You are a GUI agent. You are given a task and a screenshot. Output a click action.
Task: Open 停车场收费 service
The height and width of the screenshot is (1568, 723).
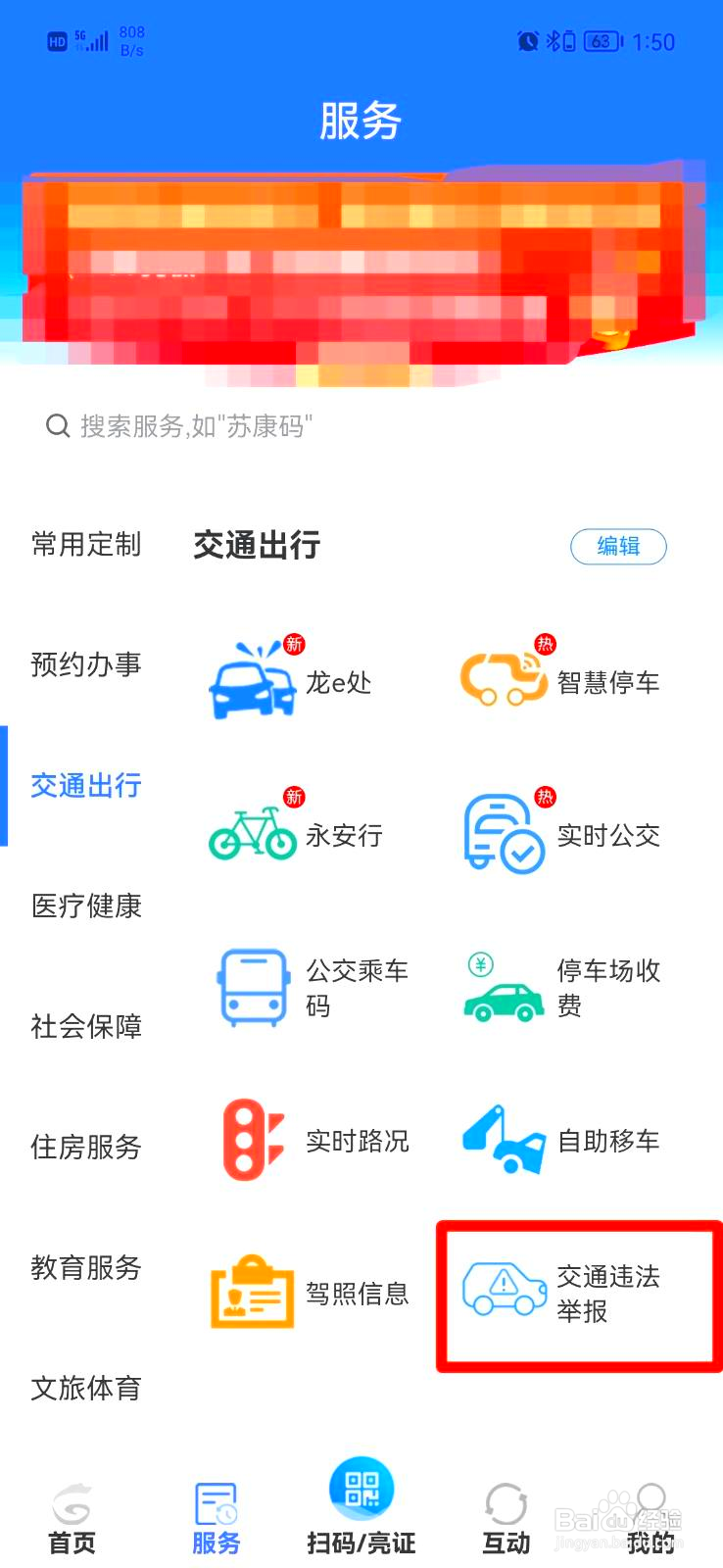(x=561, y=988)
